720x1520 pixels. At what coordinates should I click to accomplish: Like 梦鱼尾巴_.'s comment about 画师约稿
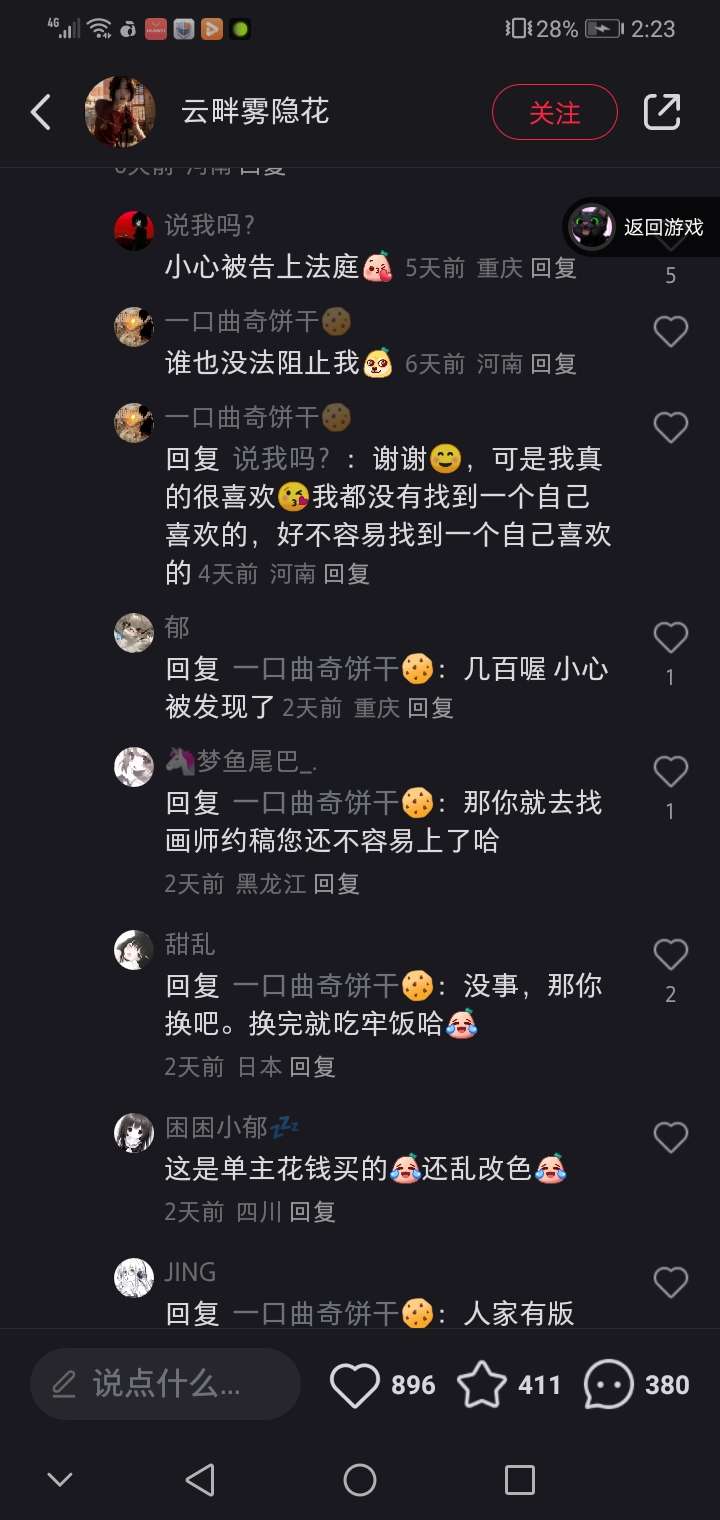[x=670, y=771]
